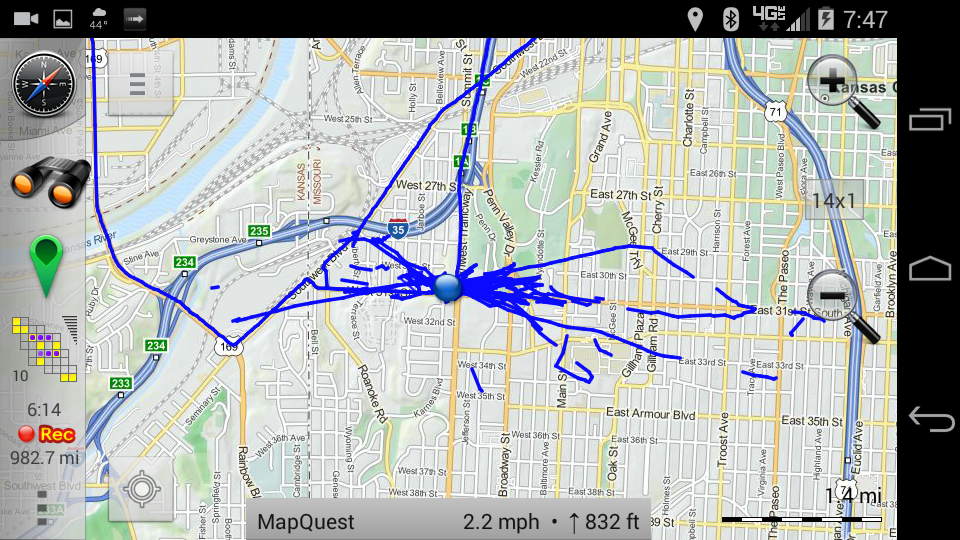Tap the 14x1 zoom level button
The image size is (960, 540).
click(833, 201)
